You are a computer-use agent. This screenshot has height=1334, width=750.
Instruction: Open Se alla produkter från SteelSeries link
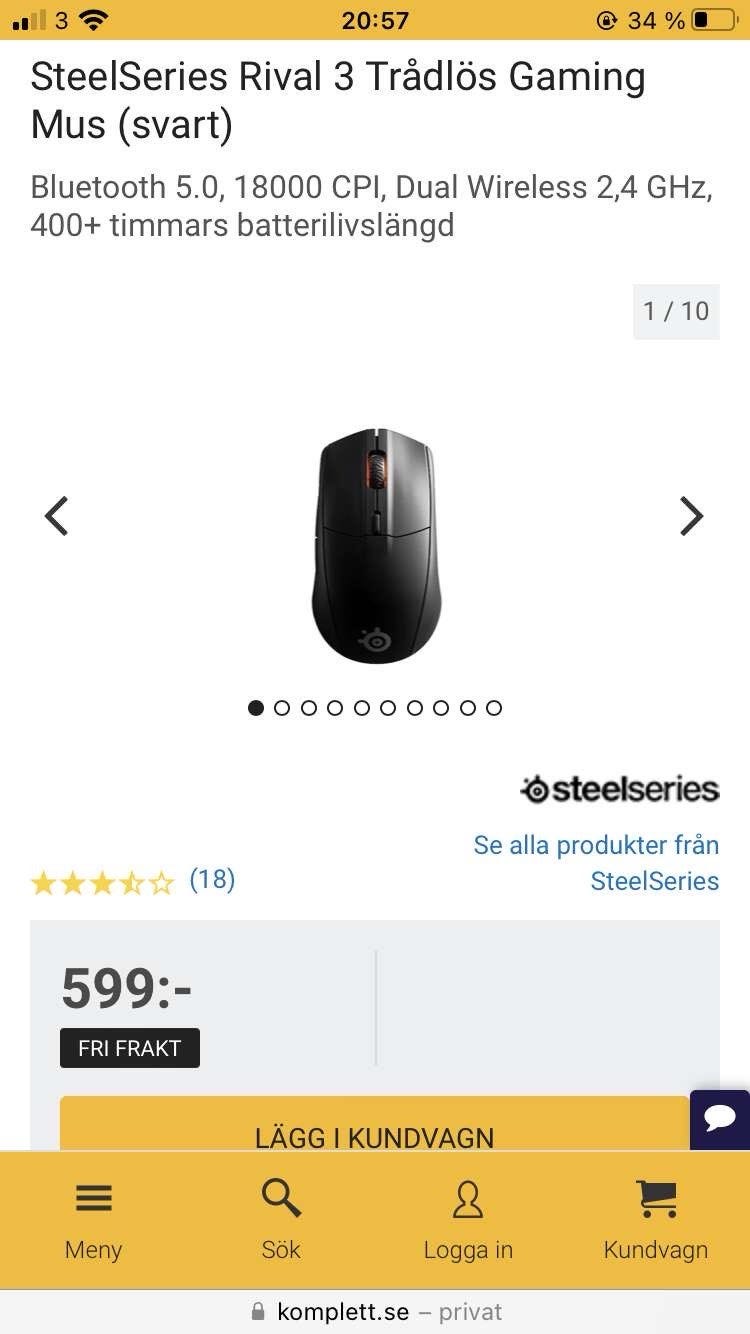pyautogui.click(x=596, y=863)
